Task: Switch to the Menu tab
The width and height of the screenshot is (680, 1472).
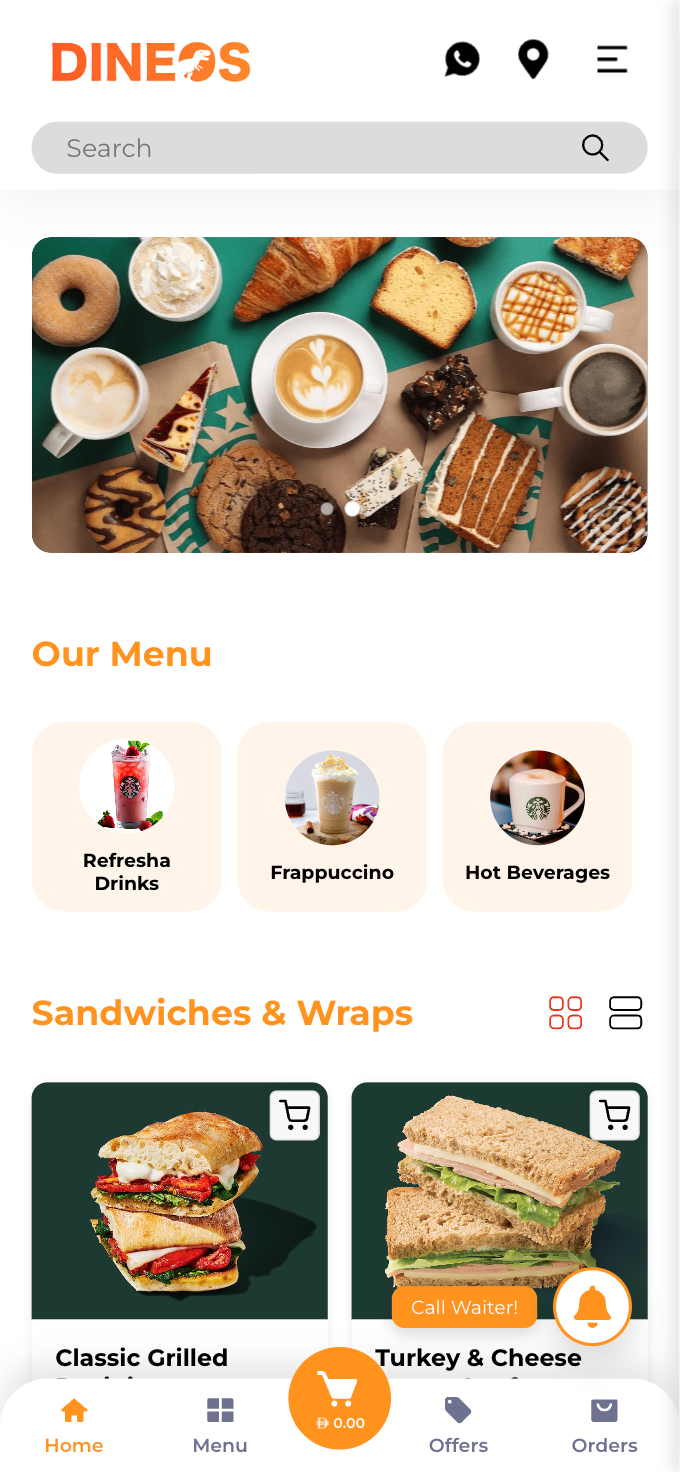Action: pyautogui.click(x=220, y=1426)
